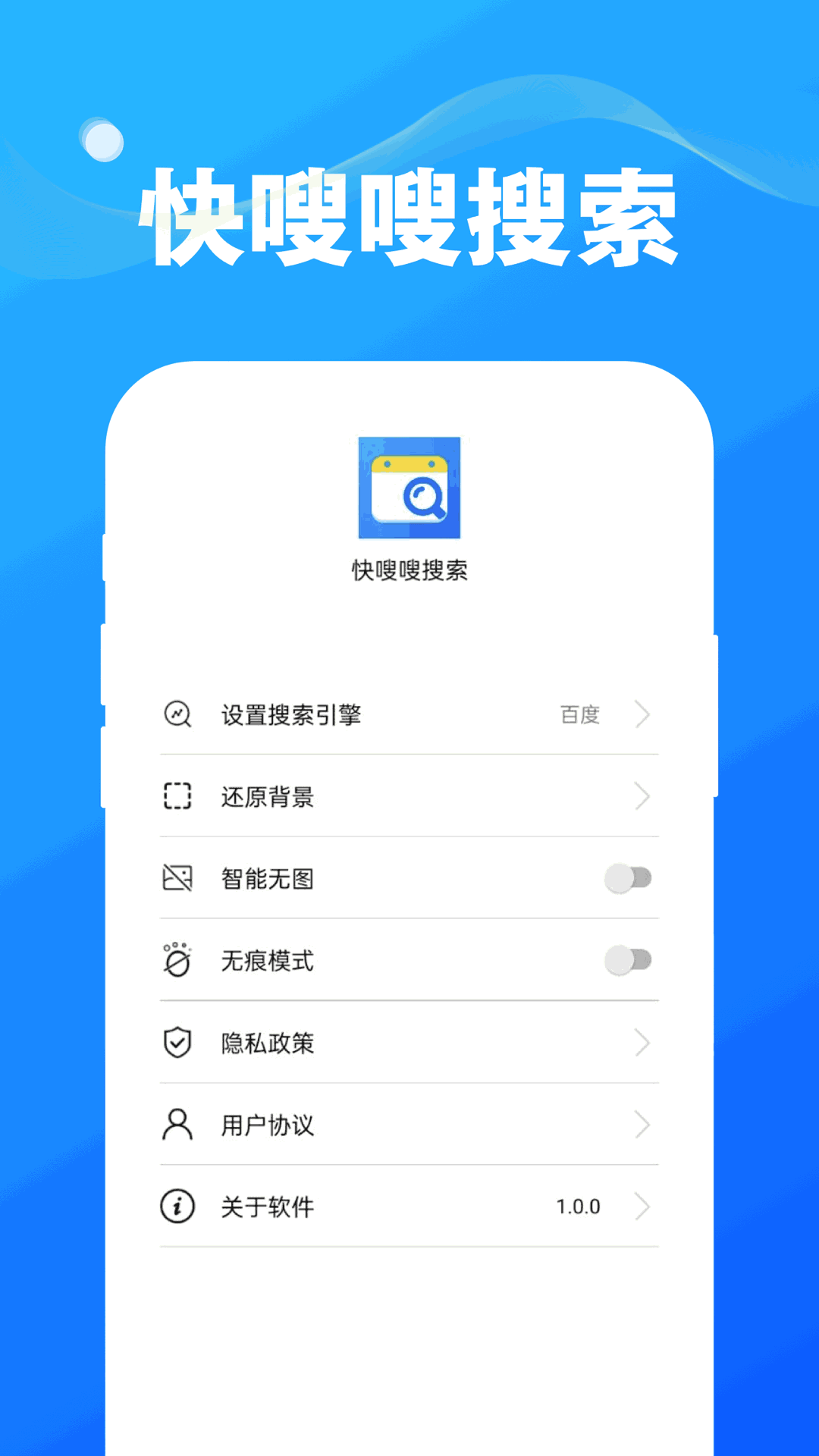Click the search engine magnifier icon

coord(177,714)
